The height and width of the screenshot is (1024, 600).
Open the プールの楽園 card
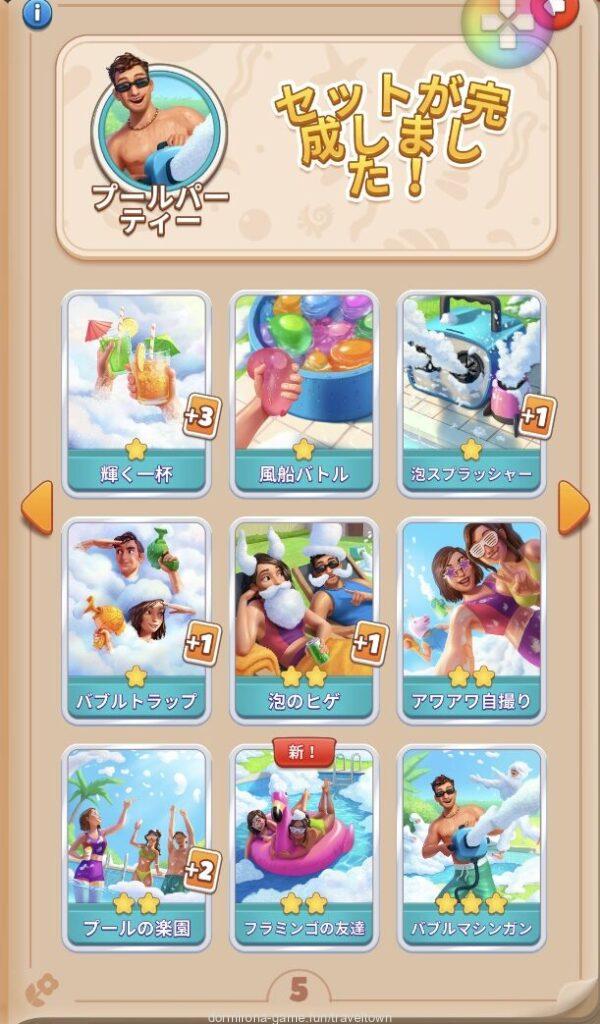click(136, 845)
